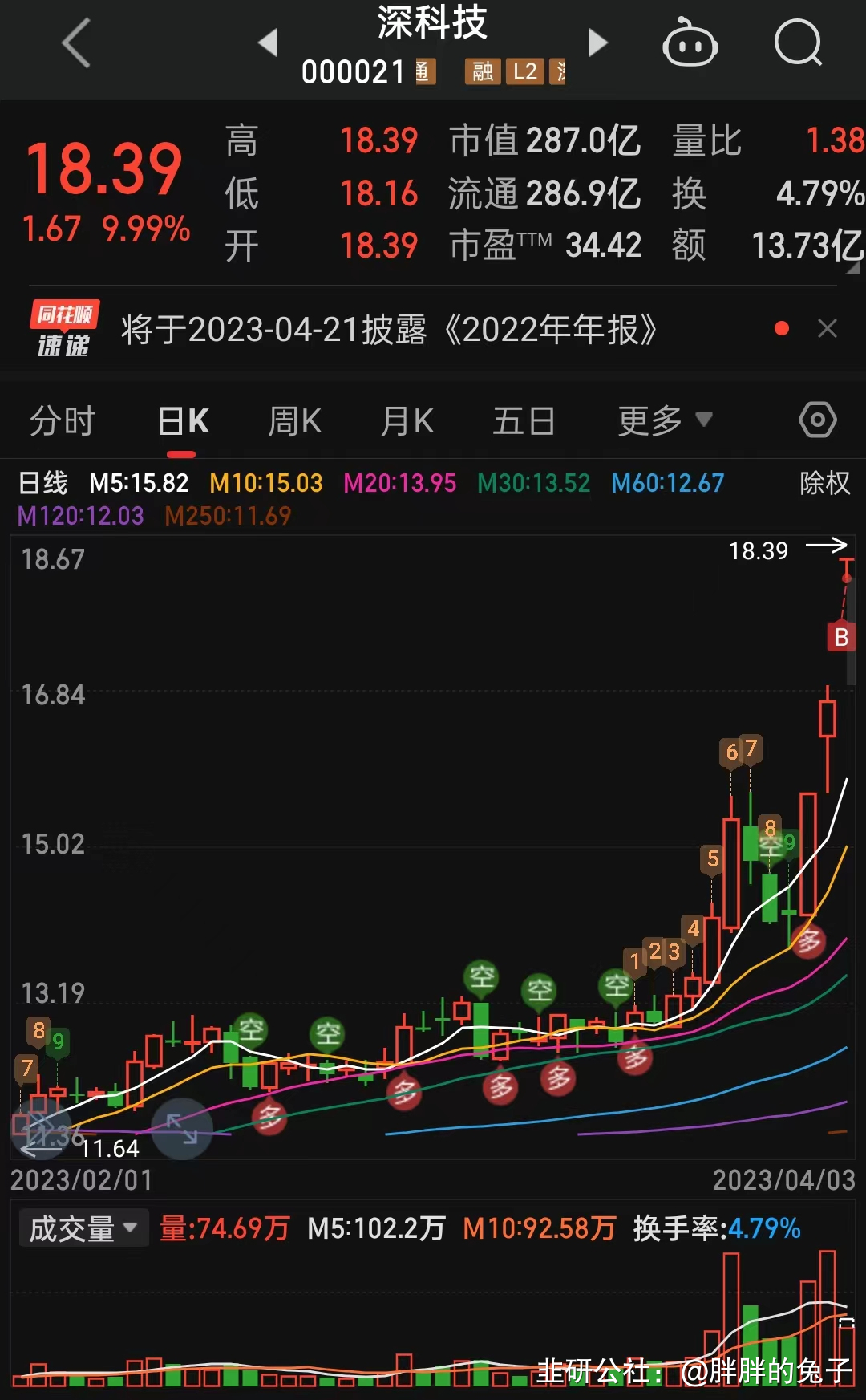The image size is (866, 1400).
Task: Open chart settings via the hexagon eye icon
Action: click(x=818, y=420)
